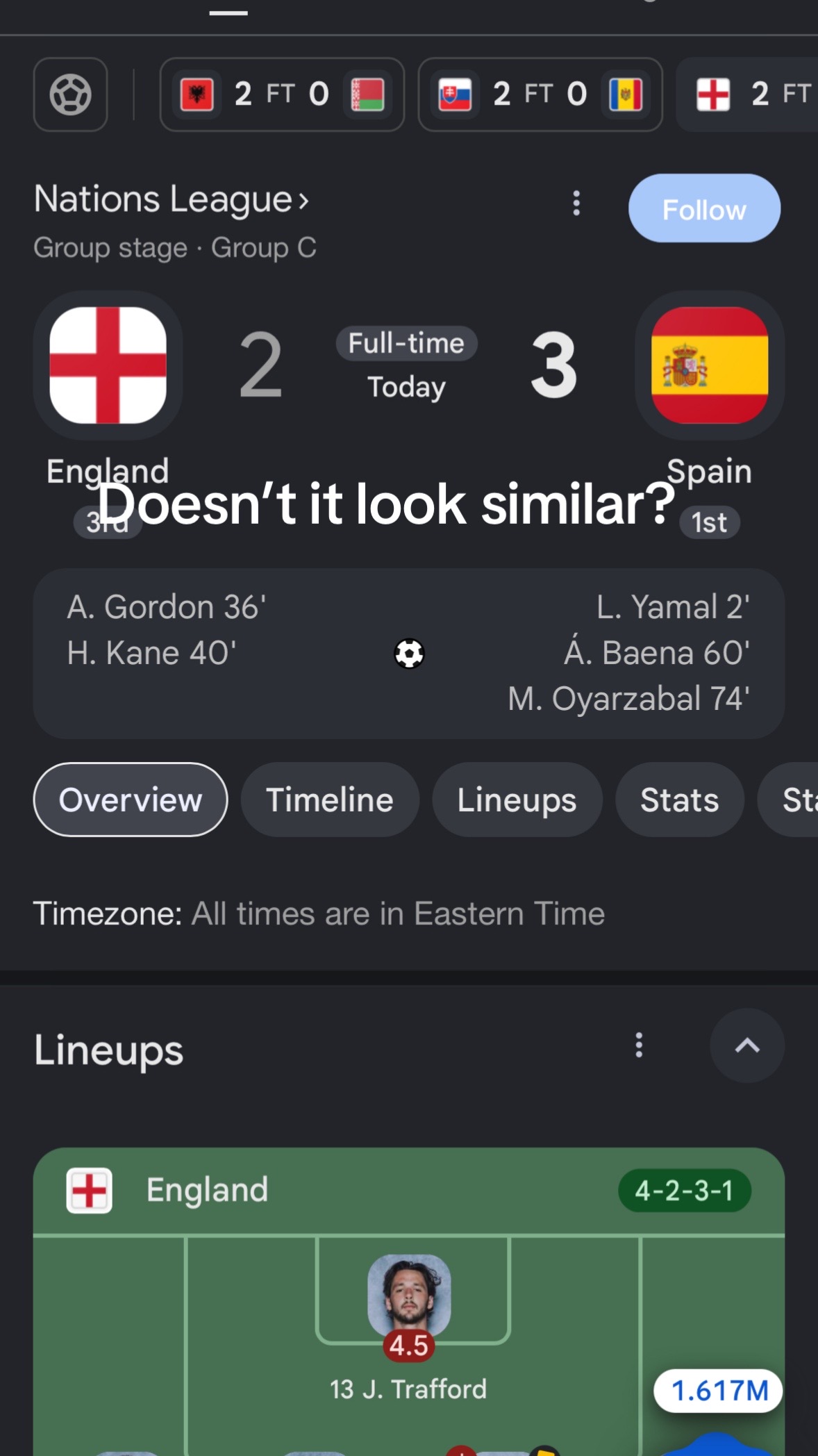Open the goal scorers summary card
Image resolution: width=818 pixels, height=1456 pixels.
point(409,653)
